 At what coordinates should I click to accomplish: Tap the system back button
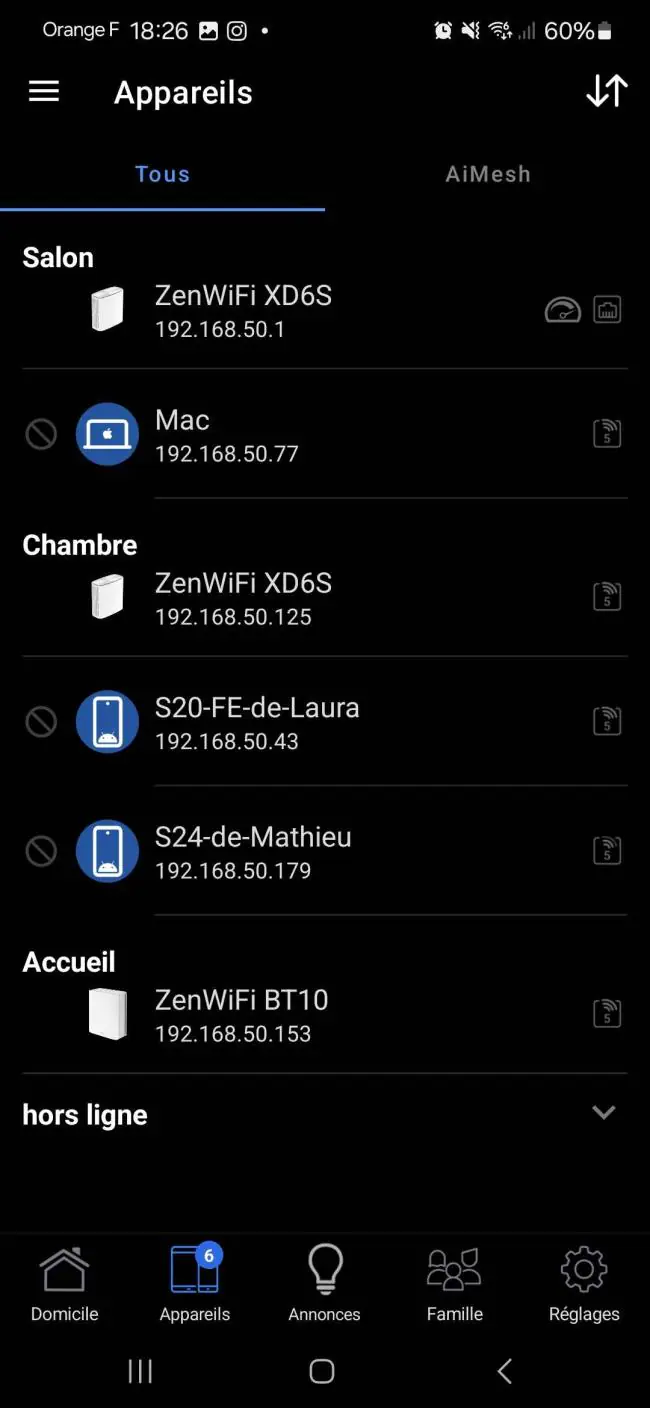(x=504, y=1371)
